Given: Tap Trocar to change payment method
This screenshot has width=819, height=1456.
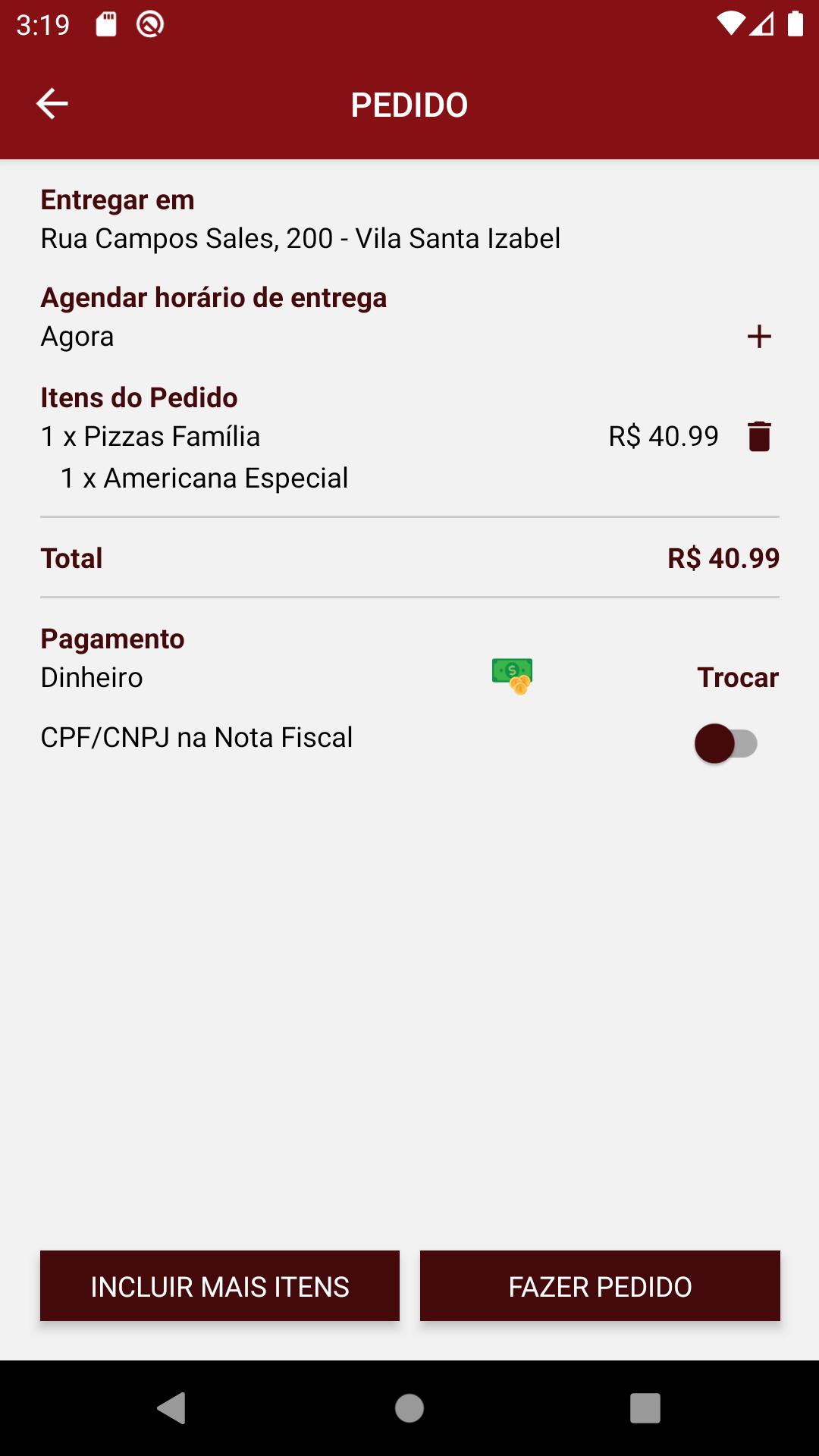Looking at the screenshot, I should pos(737,677).
